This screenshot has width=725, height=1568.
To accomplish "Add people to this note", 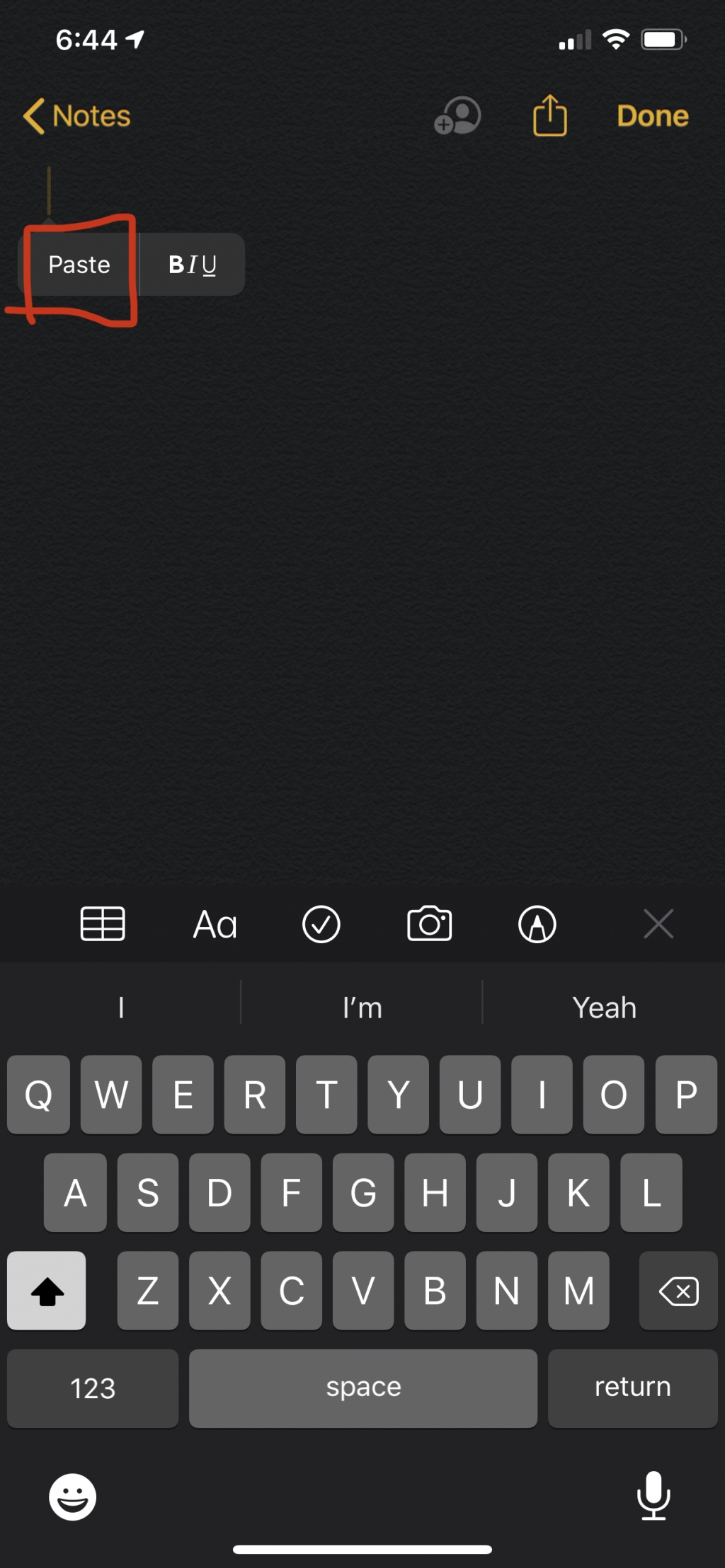I will tap(457, 116).
